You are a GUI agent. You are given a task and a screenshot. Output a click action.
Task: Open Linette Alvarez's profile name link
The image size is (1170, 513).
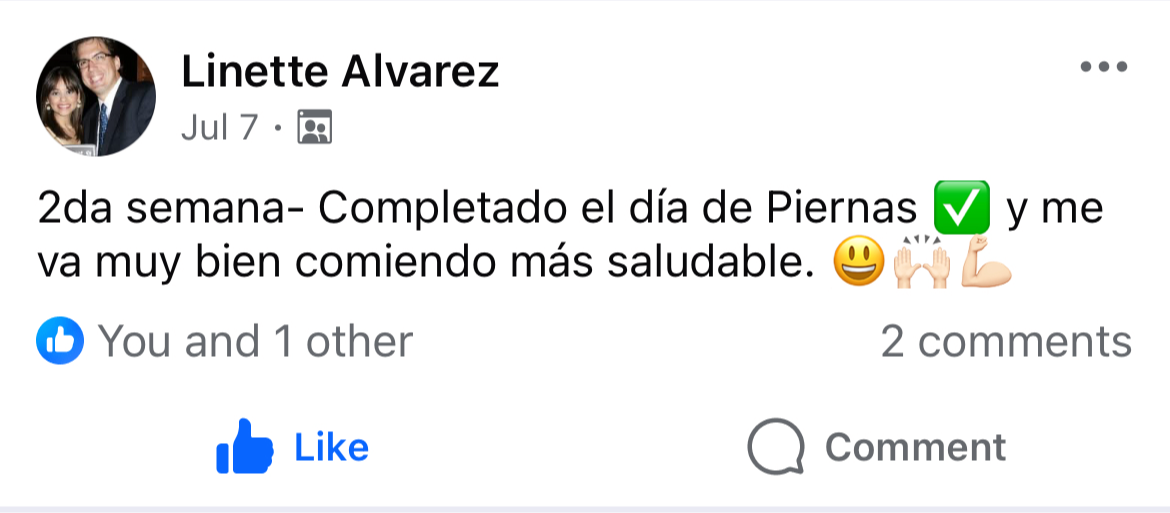[x=340, y=72]
